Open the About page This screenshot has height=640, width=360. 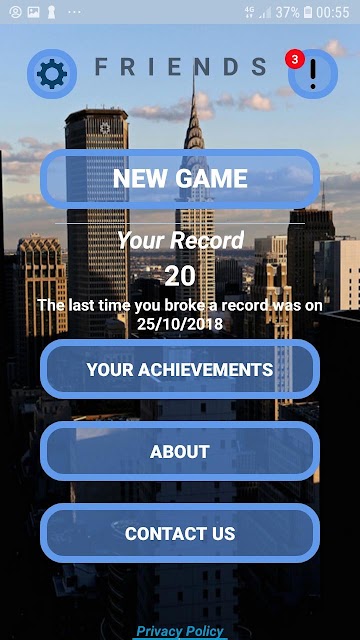180,451
